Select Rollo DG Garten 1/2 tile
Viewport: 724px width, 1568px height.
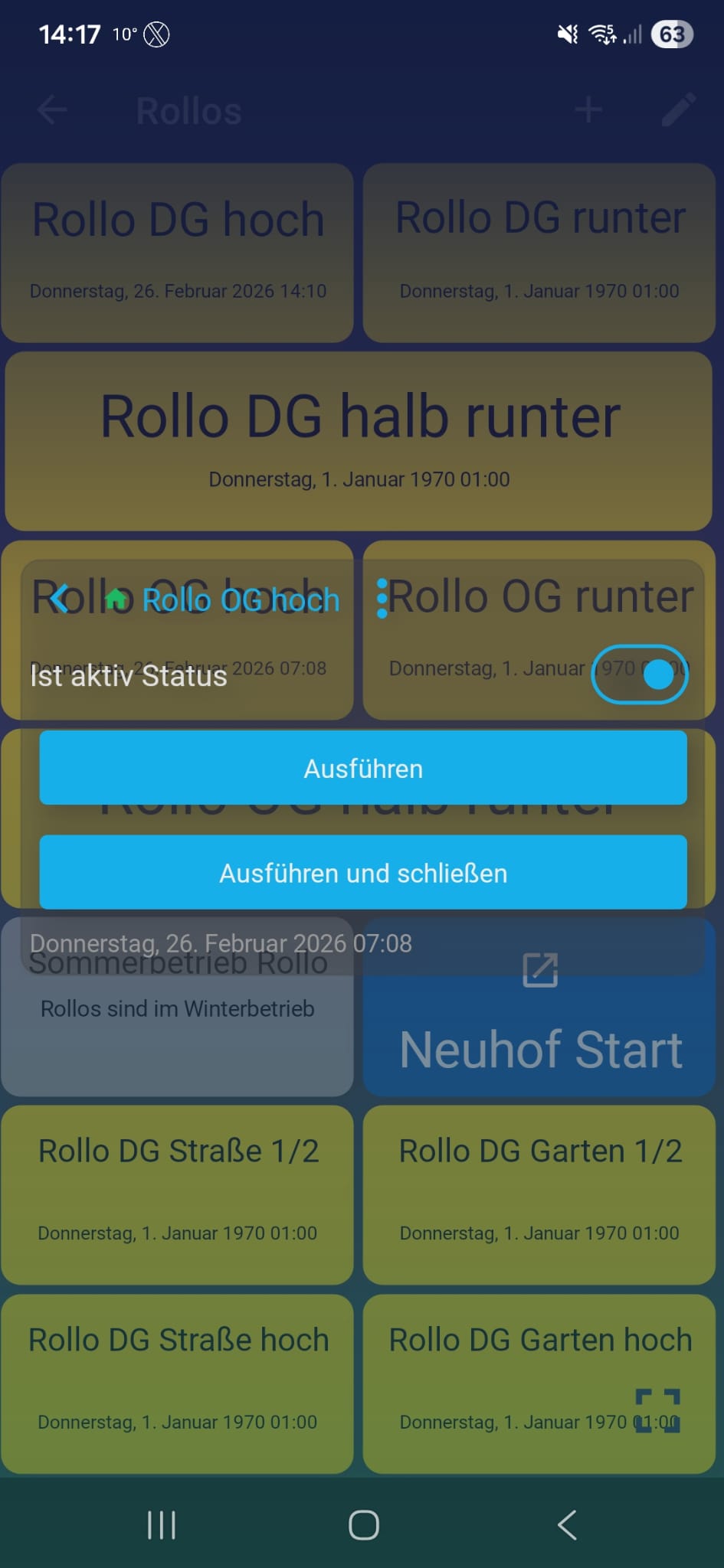(x=539, y=1194)
